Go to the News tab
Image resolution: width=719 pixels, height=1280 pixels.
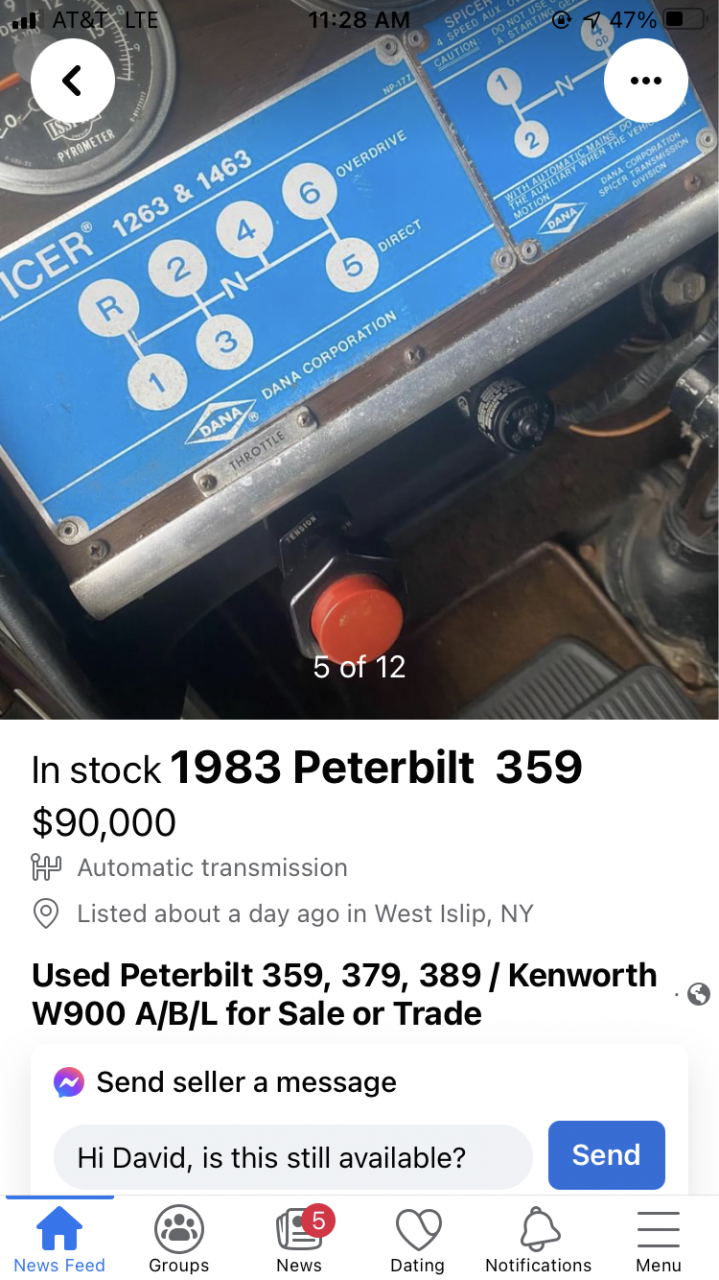[x=299, y=1240]
